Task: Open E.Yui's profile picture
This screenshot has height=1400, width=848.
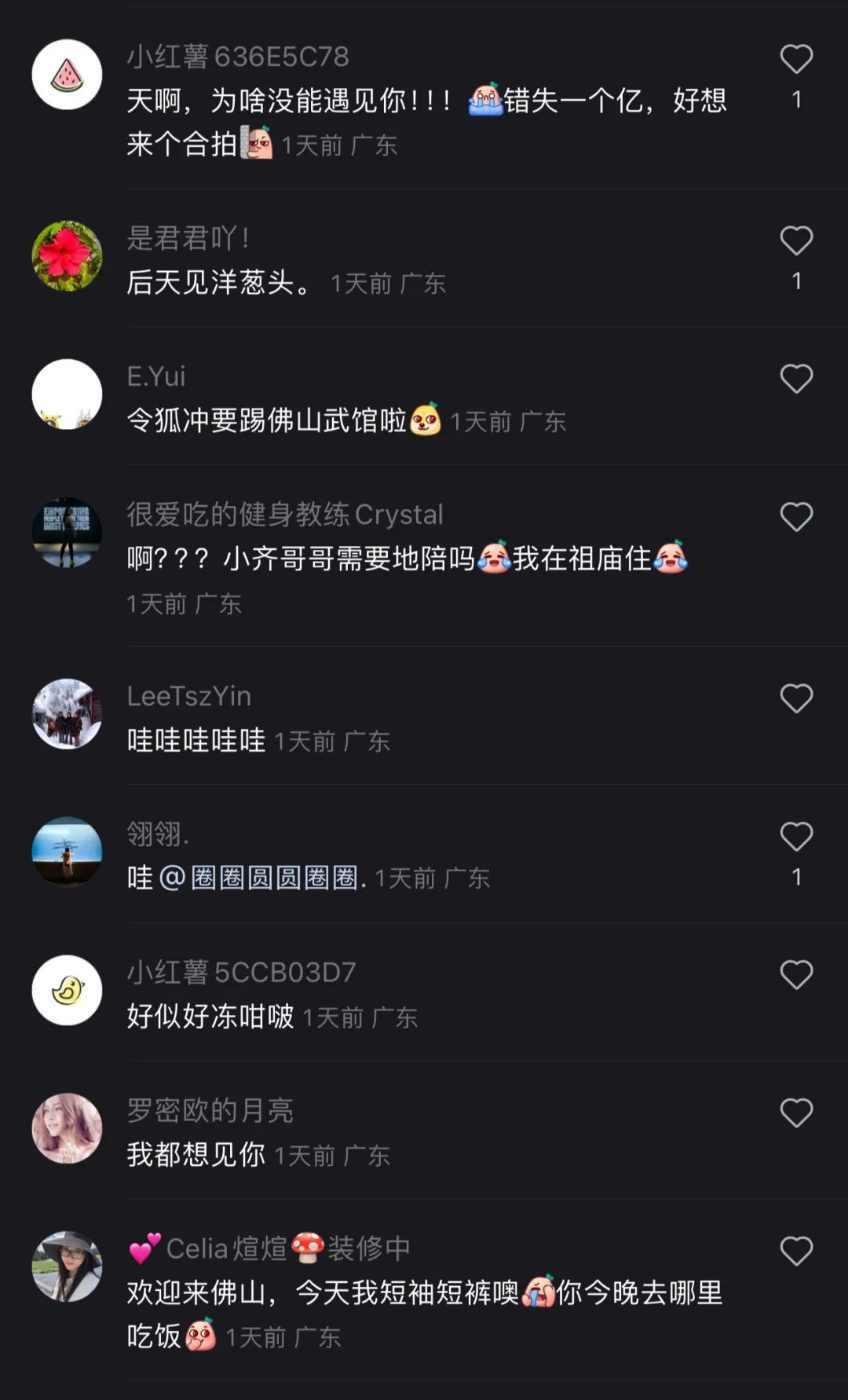Action: [67, 394]
